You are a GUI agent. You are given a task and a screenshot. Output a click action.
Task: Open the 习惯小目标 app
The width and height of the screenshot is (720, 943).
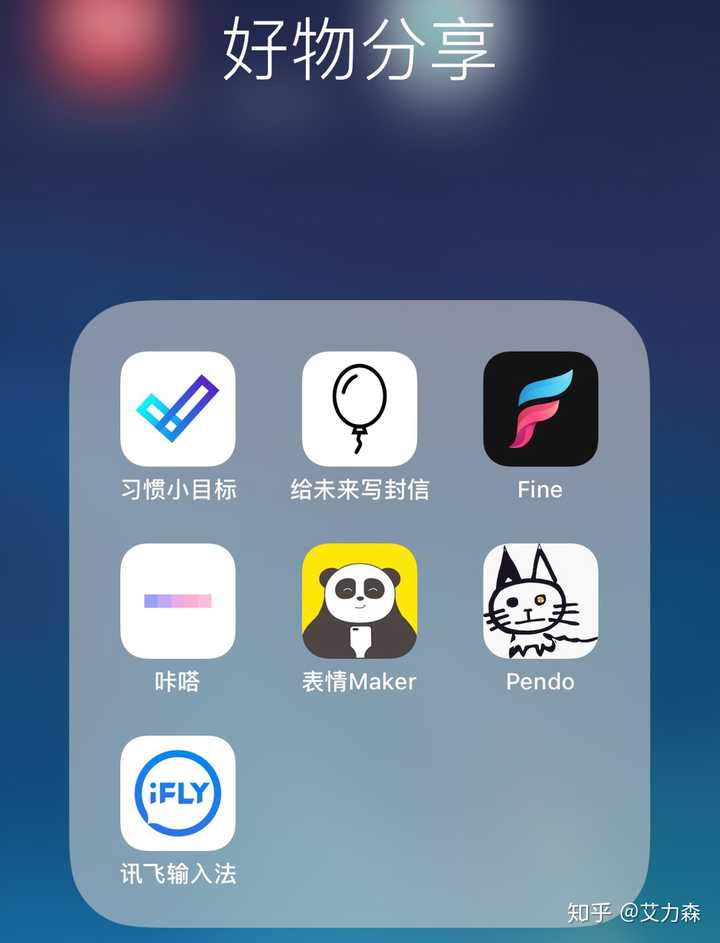(x=178, y=408)
